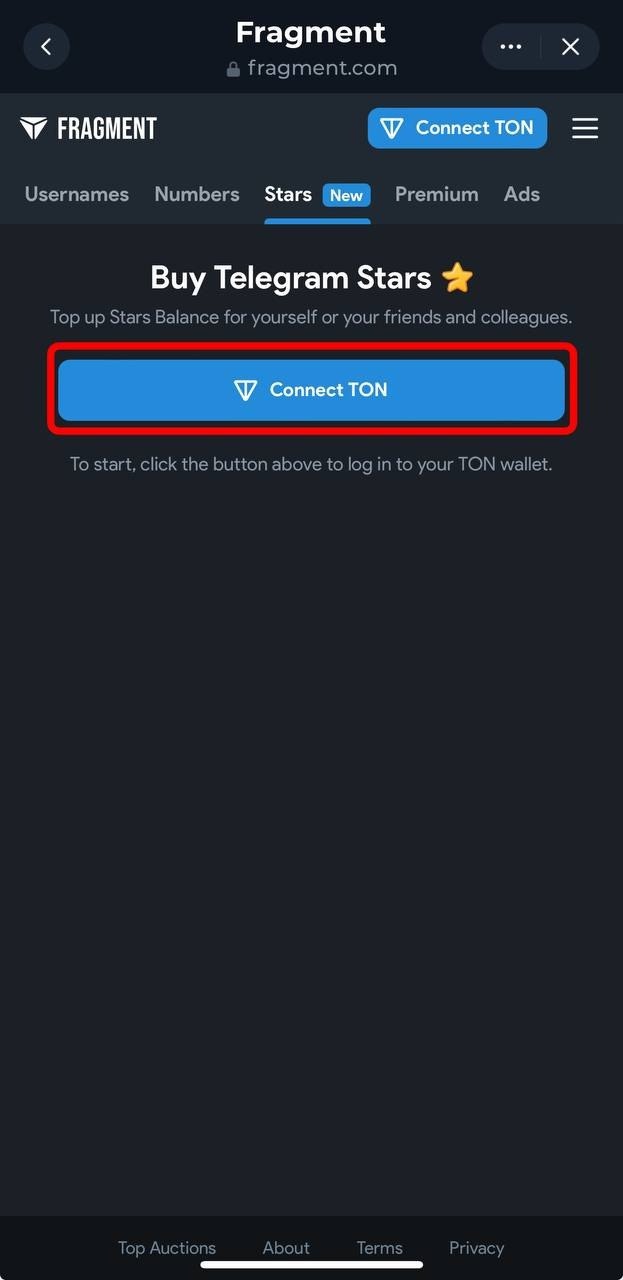Open the Ads tab
Image resolution: width=623 pixels, height=1280 pixels.
(x=522, y=194)
